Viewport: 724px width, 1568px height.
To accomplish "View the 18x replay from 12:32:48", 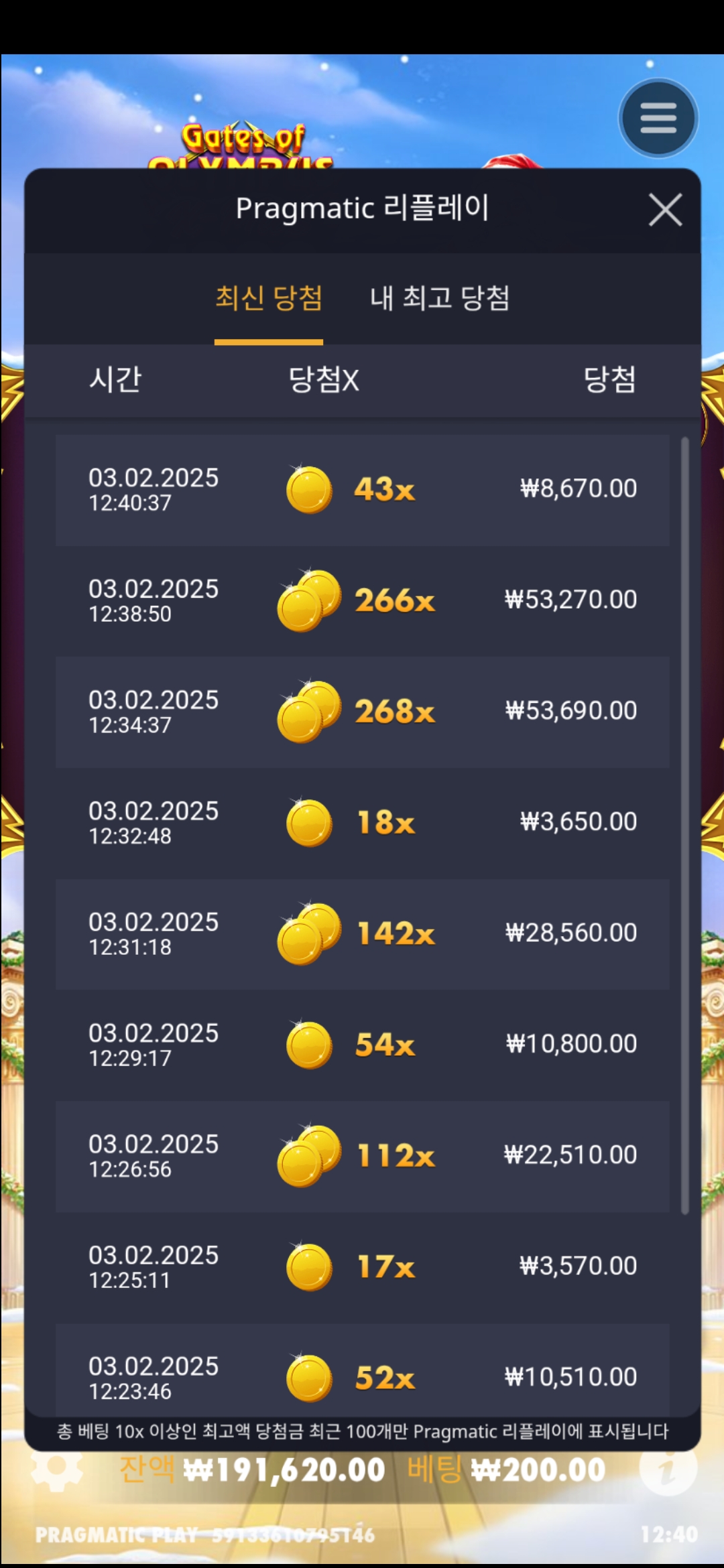I will [x=362, y=823].
